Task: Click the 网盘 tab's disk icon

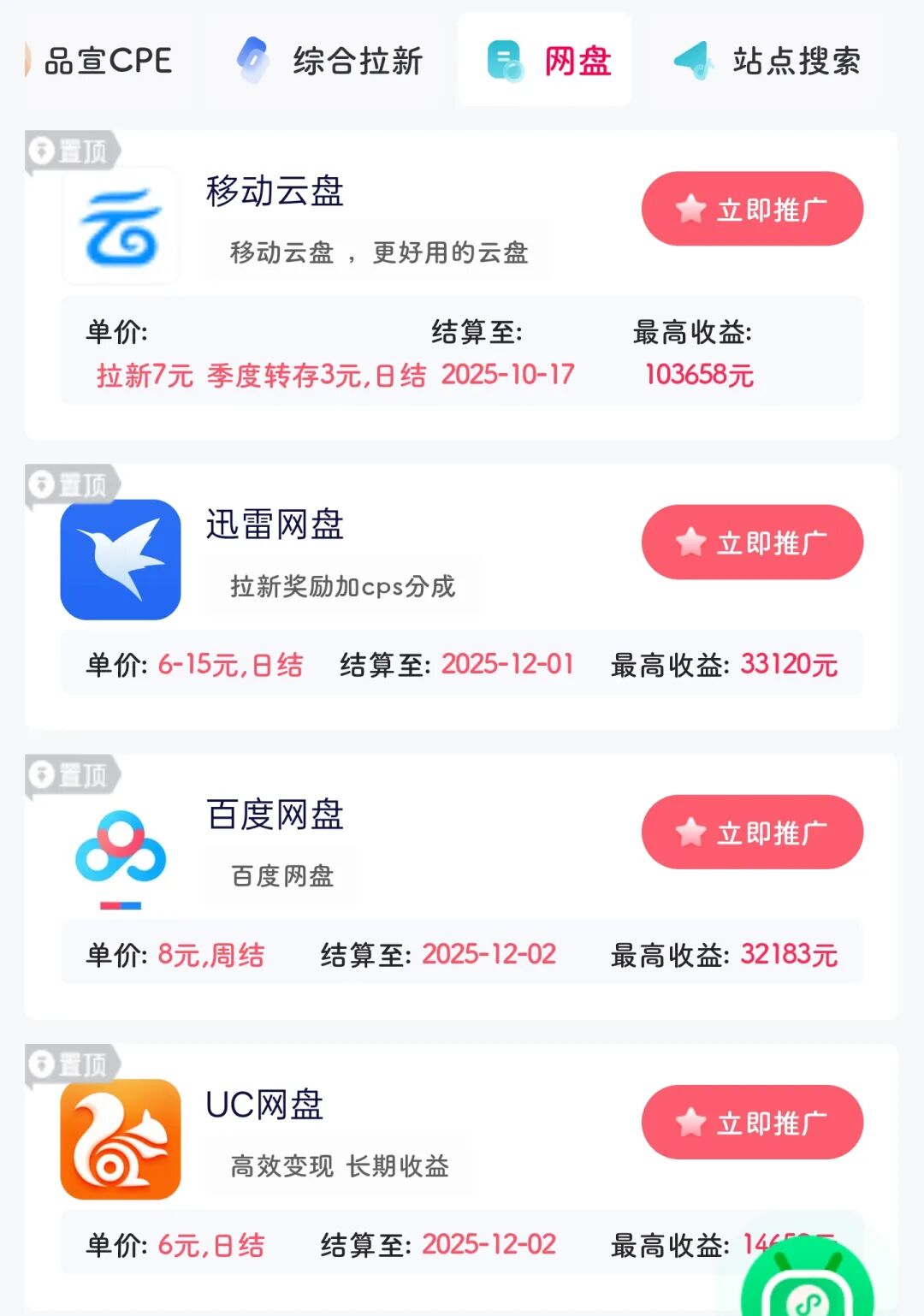Action: point(503,60)
